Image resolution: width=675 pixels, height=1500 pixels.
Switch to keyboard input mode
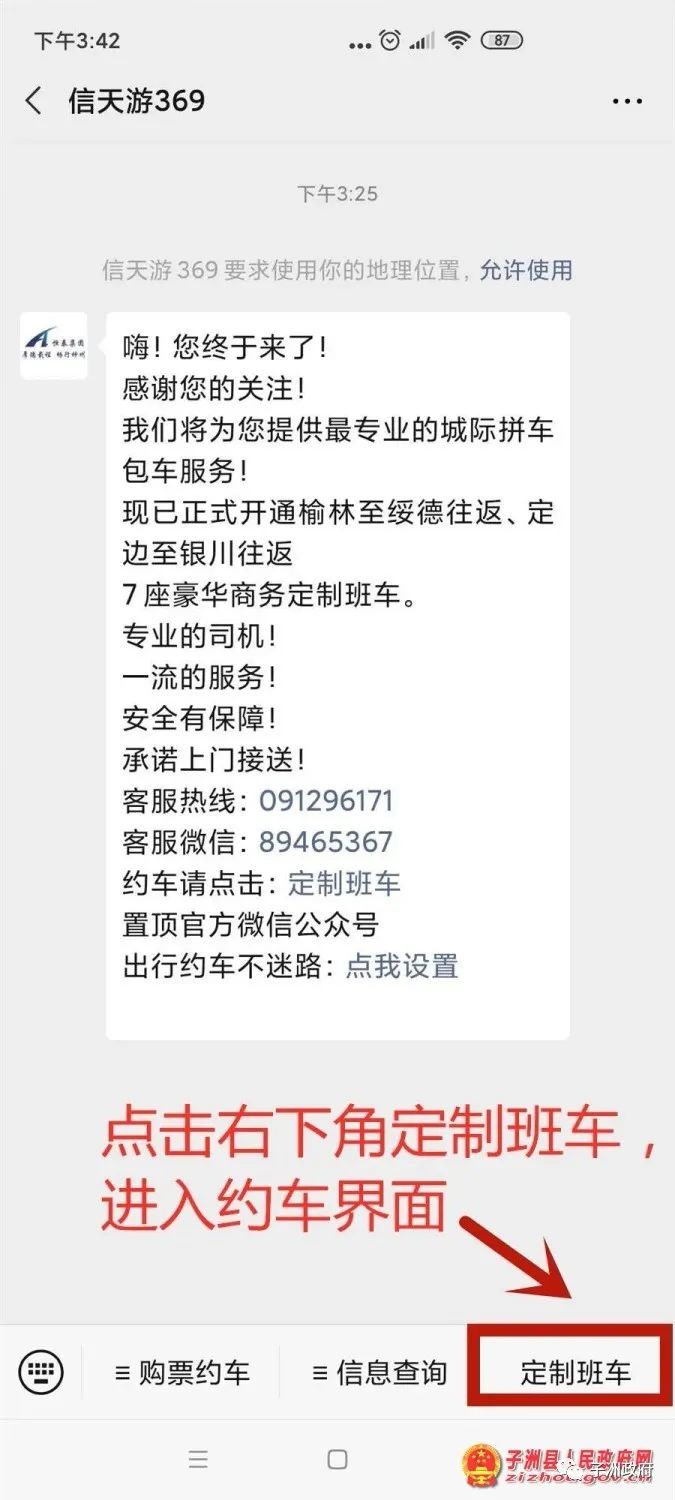pos(40,1371)
